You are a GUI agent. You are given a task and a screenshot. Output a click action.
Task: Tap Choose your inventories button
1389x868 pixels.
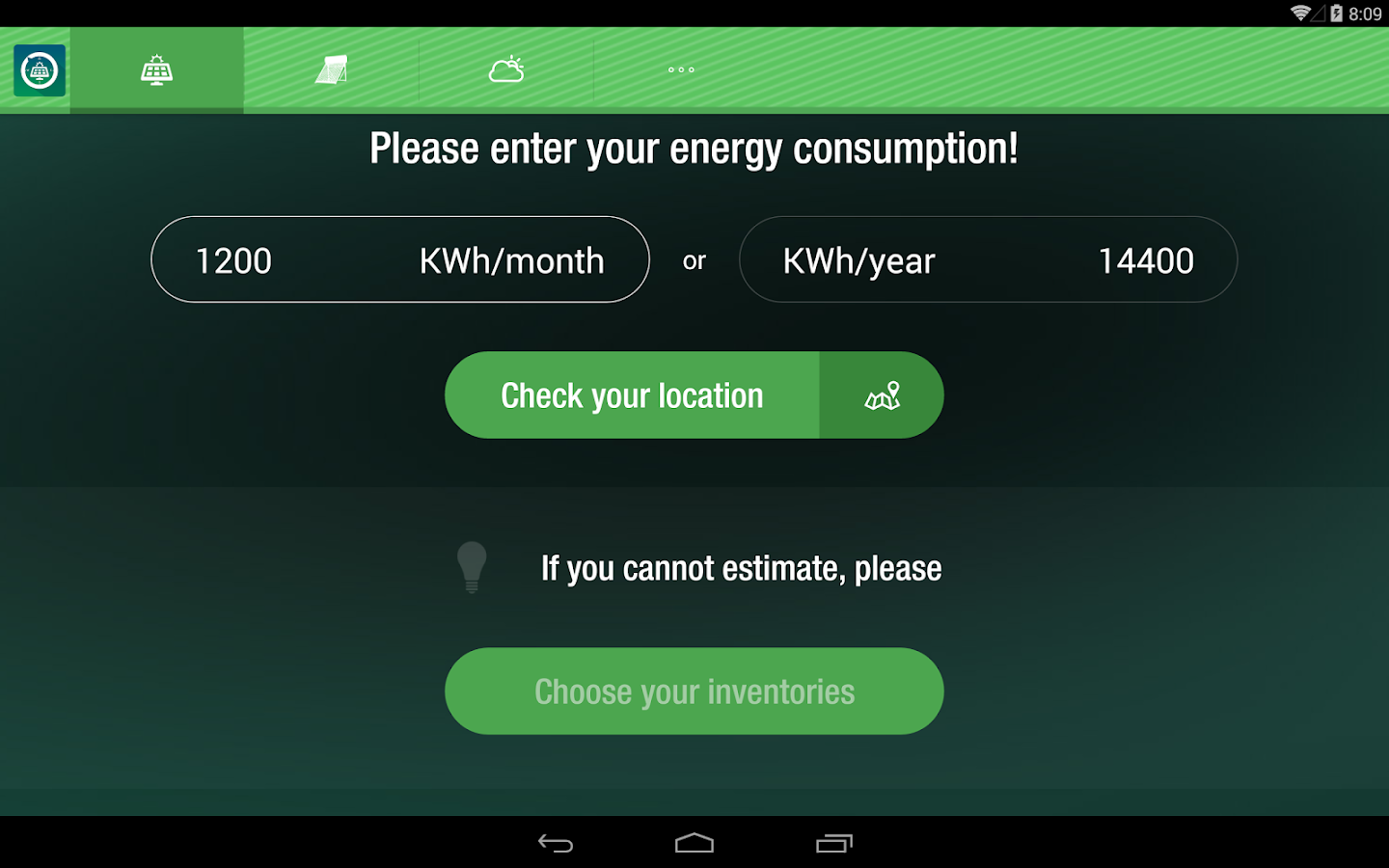coord(694,692)
